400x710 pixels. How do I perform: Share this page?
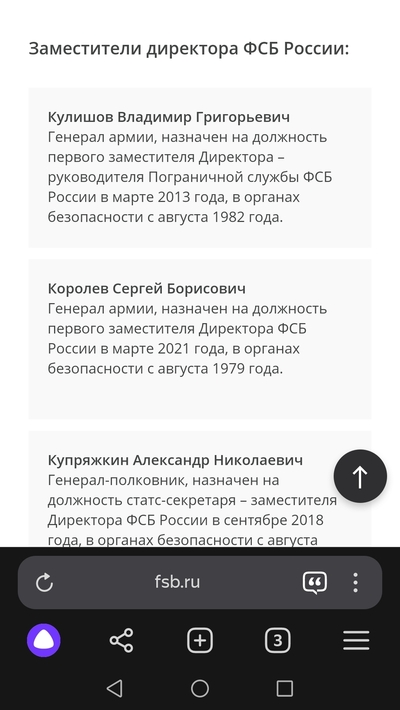[121, 640]
